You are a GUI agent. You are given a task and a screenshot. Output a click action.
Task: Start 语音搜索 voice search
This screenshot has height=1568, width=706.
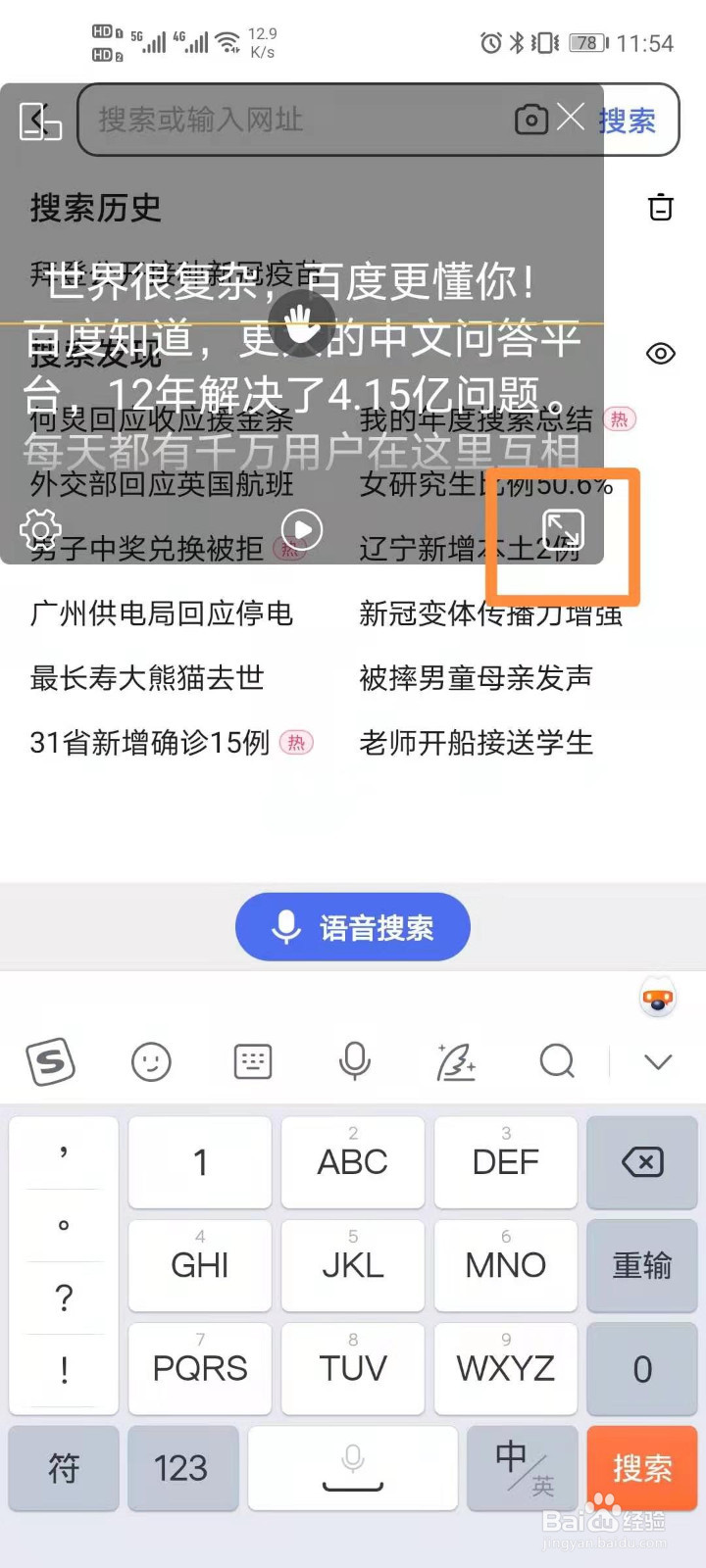point(352,925)
